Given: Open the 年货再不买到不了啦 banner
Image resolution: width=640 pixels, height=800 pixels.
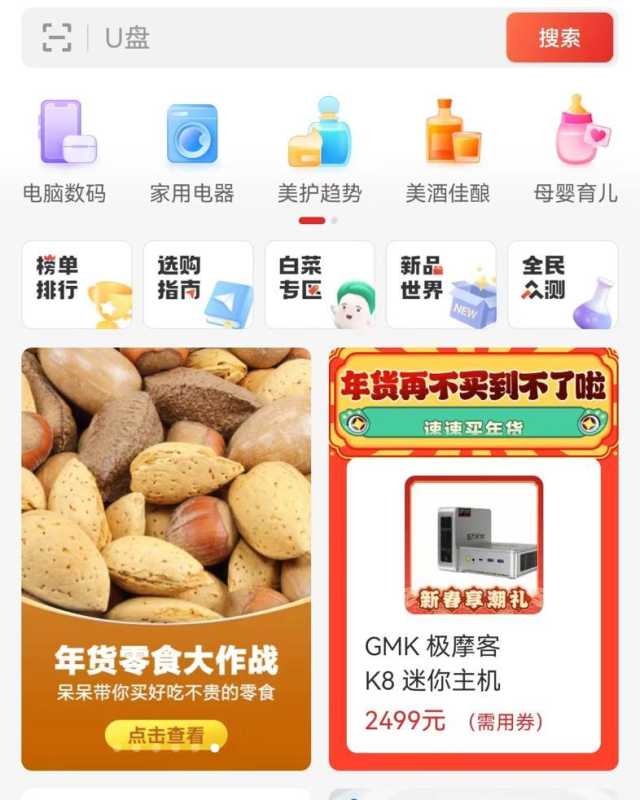Looking at the screenshot, I should (474, 402).
